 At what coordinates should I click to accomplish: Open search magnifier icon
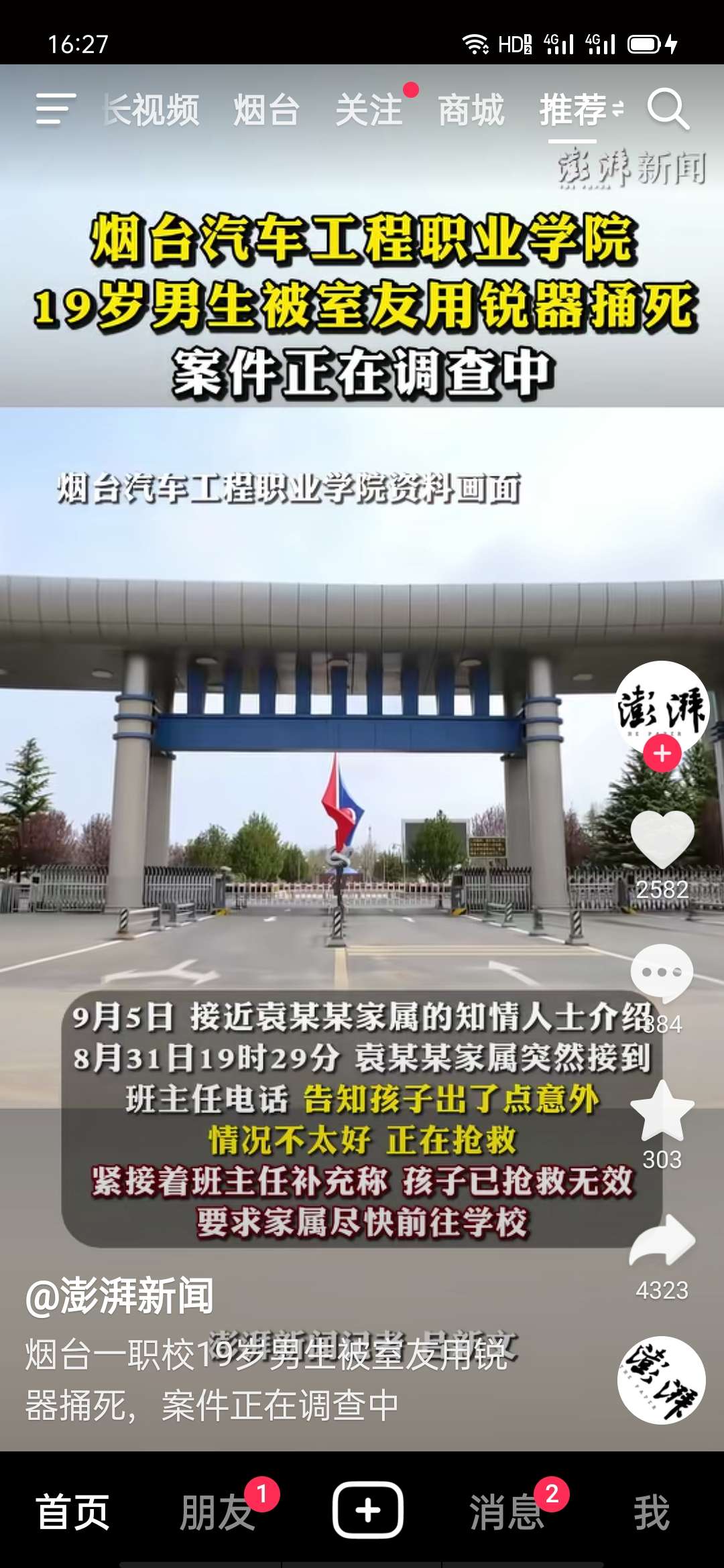pyautogui.click(x=668, y=109)
